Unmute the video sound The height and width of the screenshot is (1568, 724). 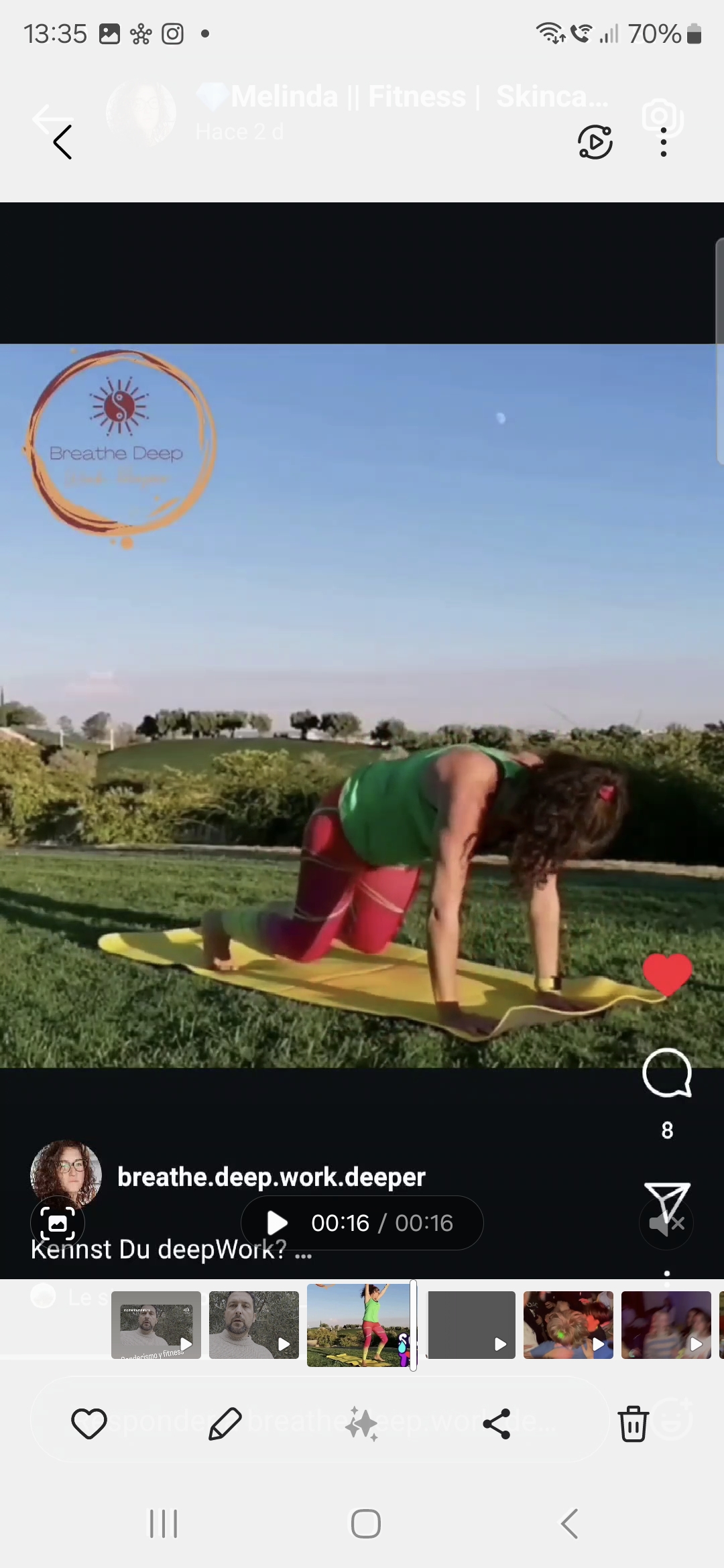[x=666, y=1223]
